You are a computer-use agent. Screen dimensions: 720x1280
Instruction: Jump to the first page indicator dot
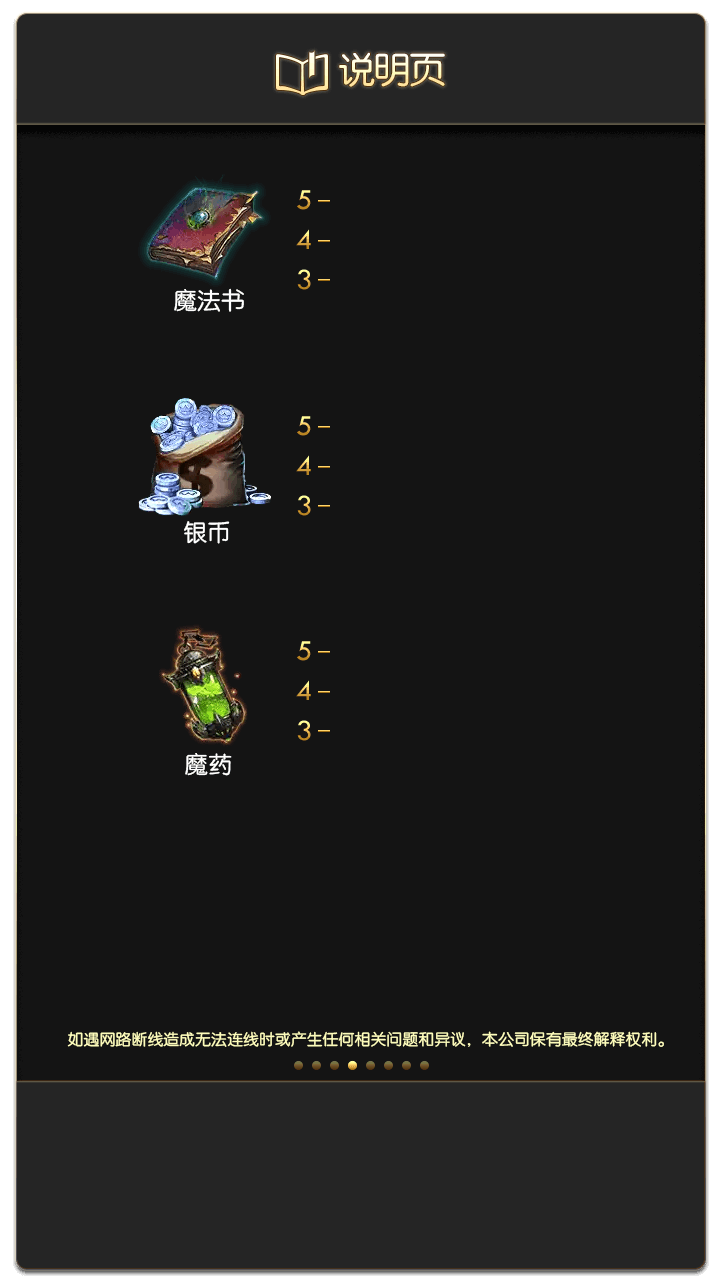[x=298, y=1065]
